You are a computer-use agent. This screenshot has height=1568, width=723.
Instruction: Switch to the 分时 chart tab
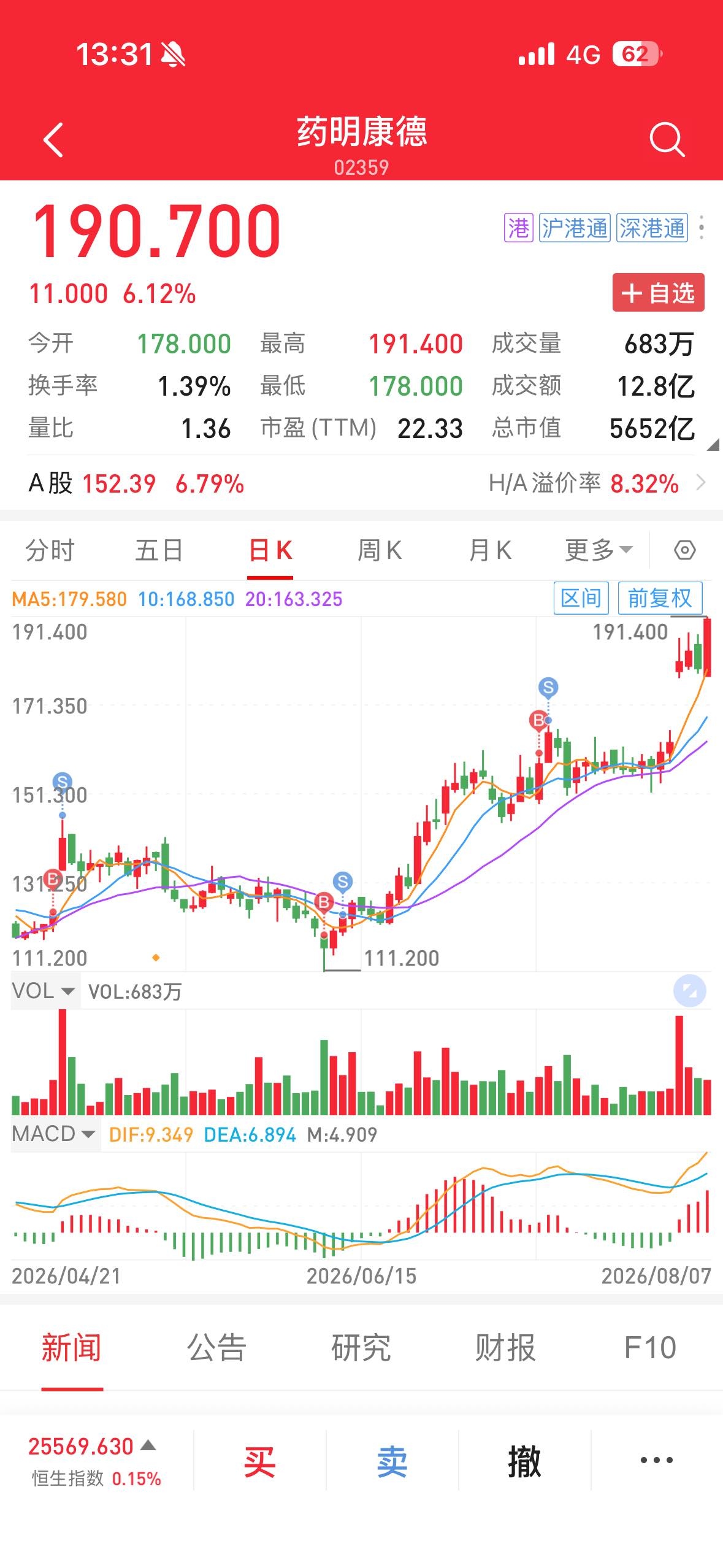pos(50,550)
